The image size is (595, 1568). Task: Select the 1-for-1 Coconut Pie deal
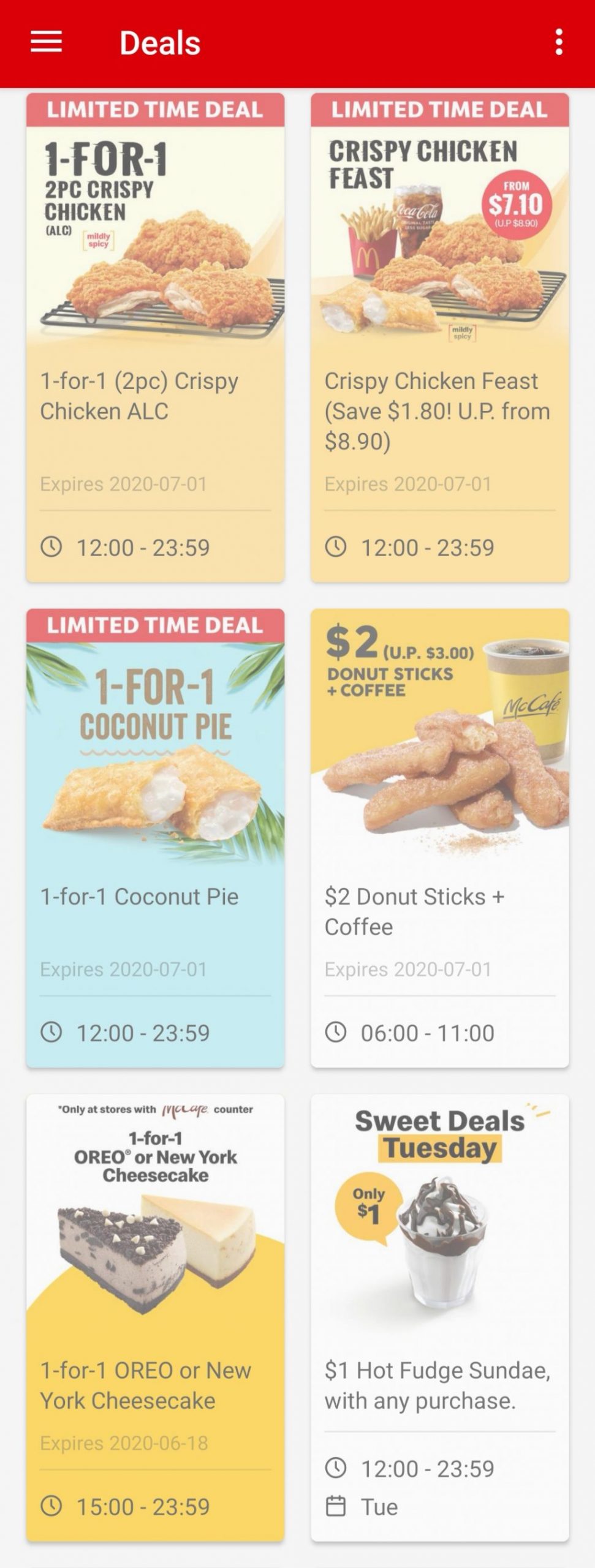[x=155, y=838]
